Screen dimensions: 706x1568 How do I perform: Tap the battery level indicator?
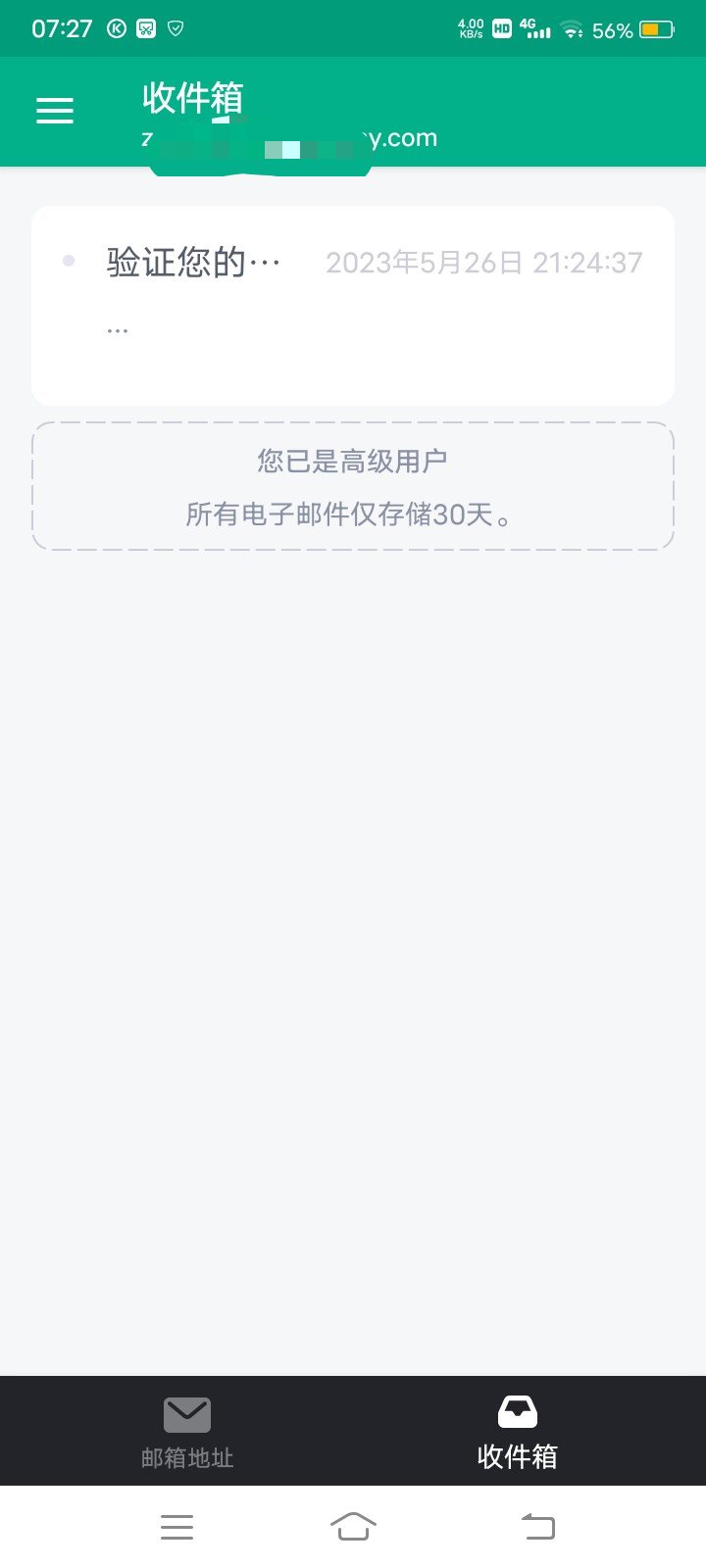(657, 29)
